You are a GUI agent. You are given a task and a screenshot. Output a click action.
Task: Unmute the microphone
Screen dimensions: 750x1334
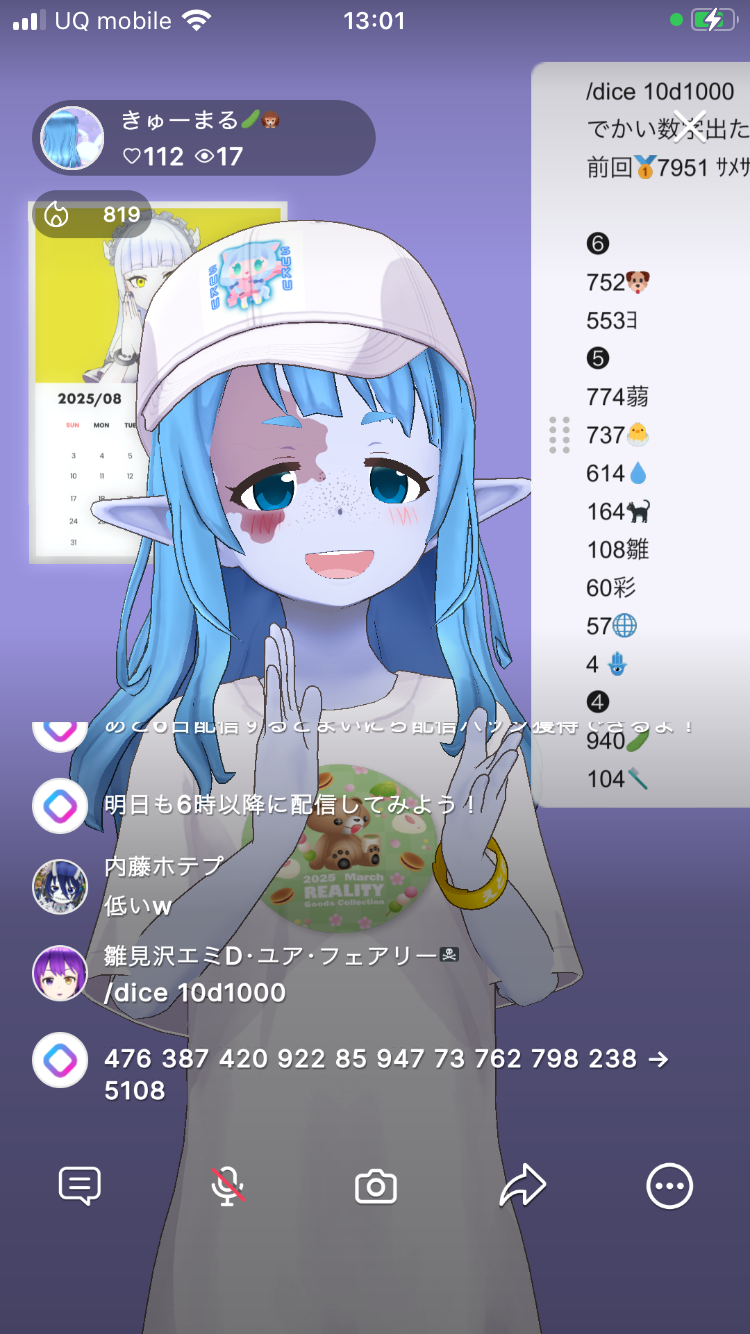(228, 1186)
